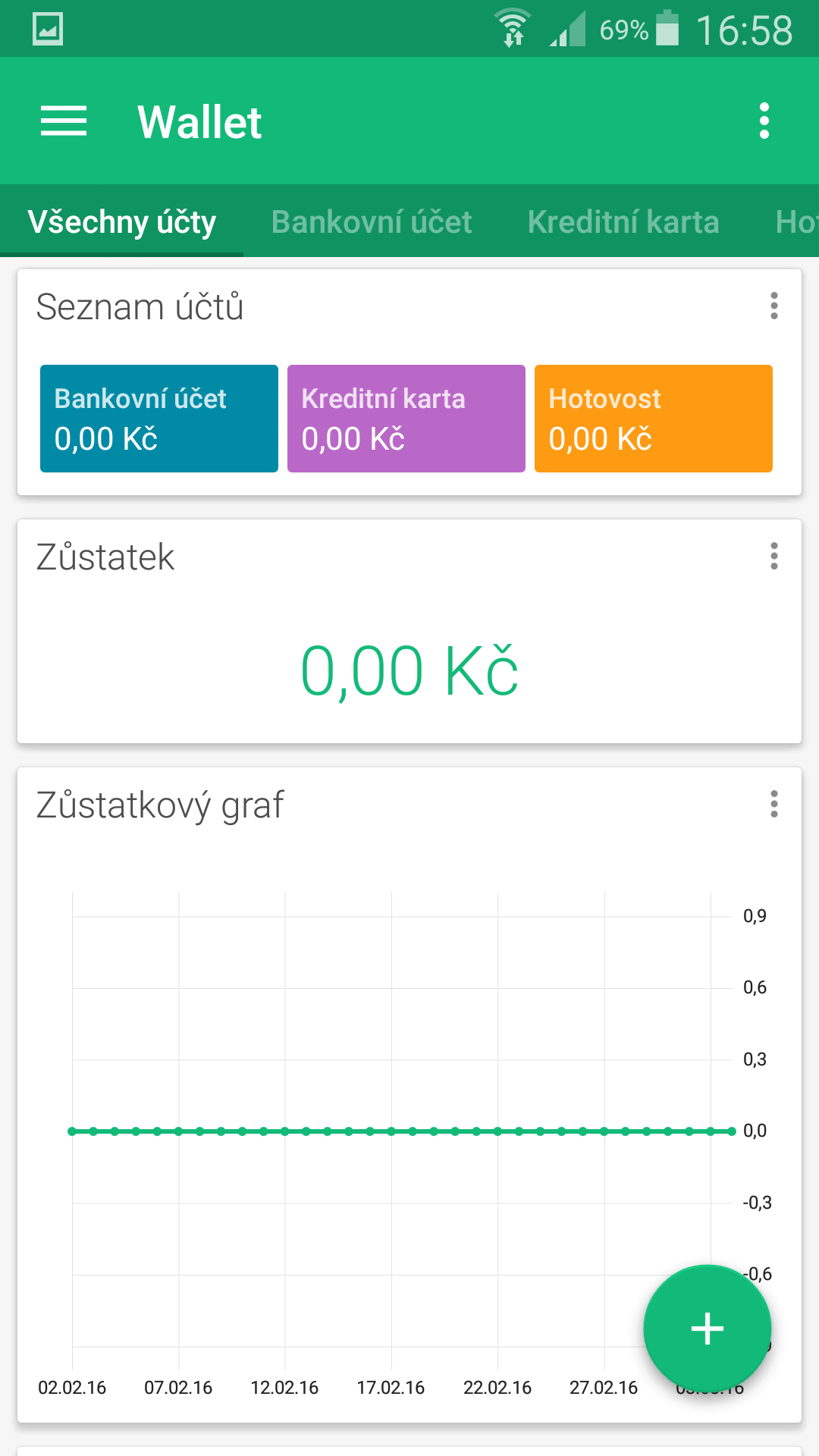Viewport: 819px width, 1456px height.
Task: Open the Seznam účtů card options
Action: point(774,306)
